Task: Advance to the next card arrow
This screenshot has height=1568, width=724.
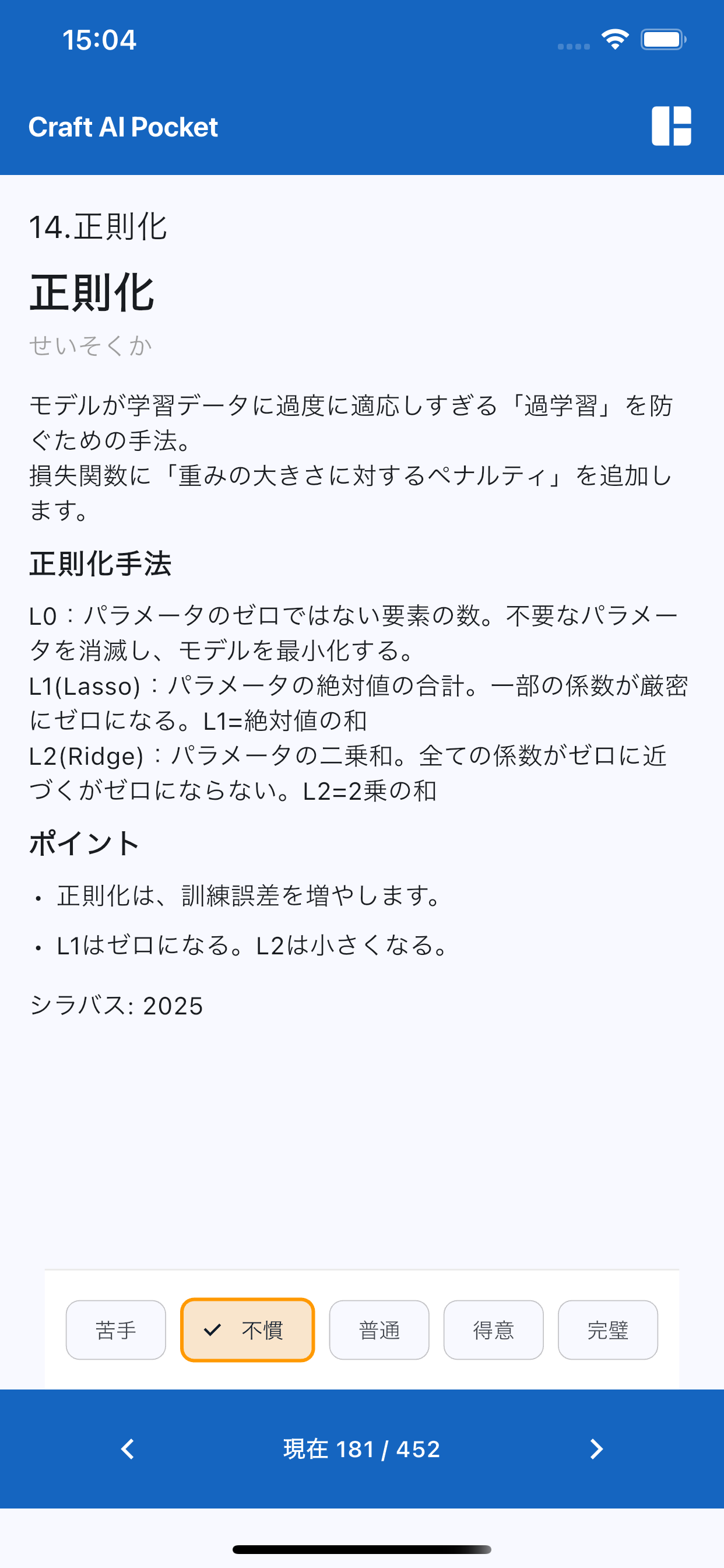Action: 596,1450
